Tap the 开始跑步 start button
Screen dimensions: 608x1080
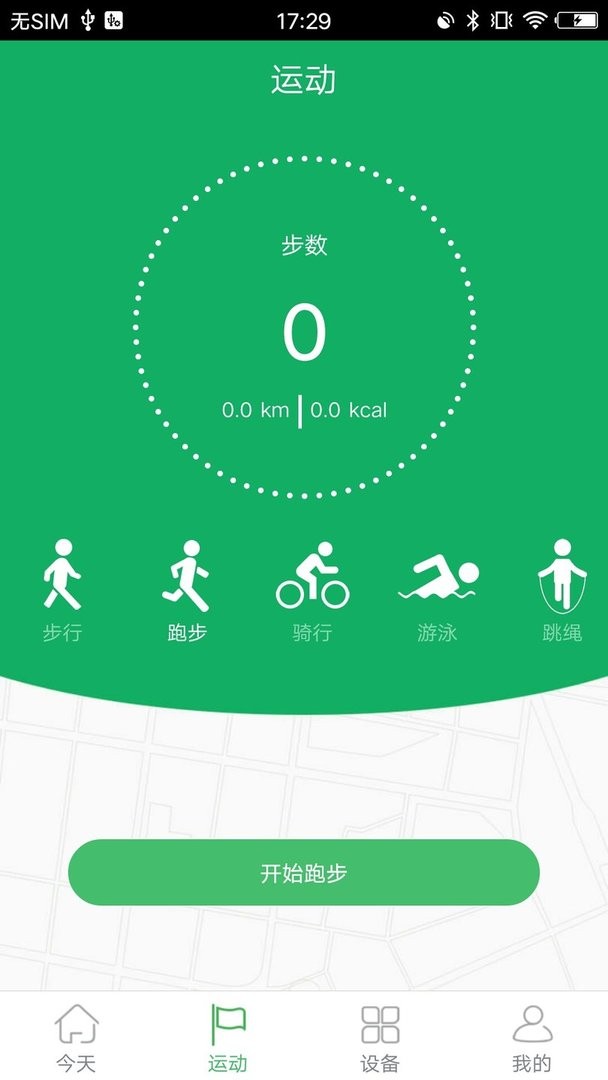[304, 873]
